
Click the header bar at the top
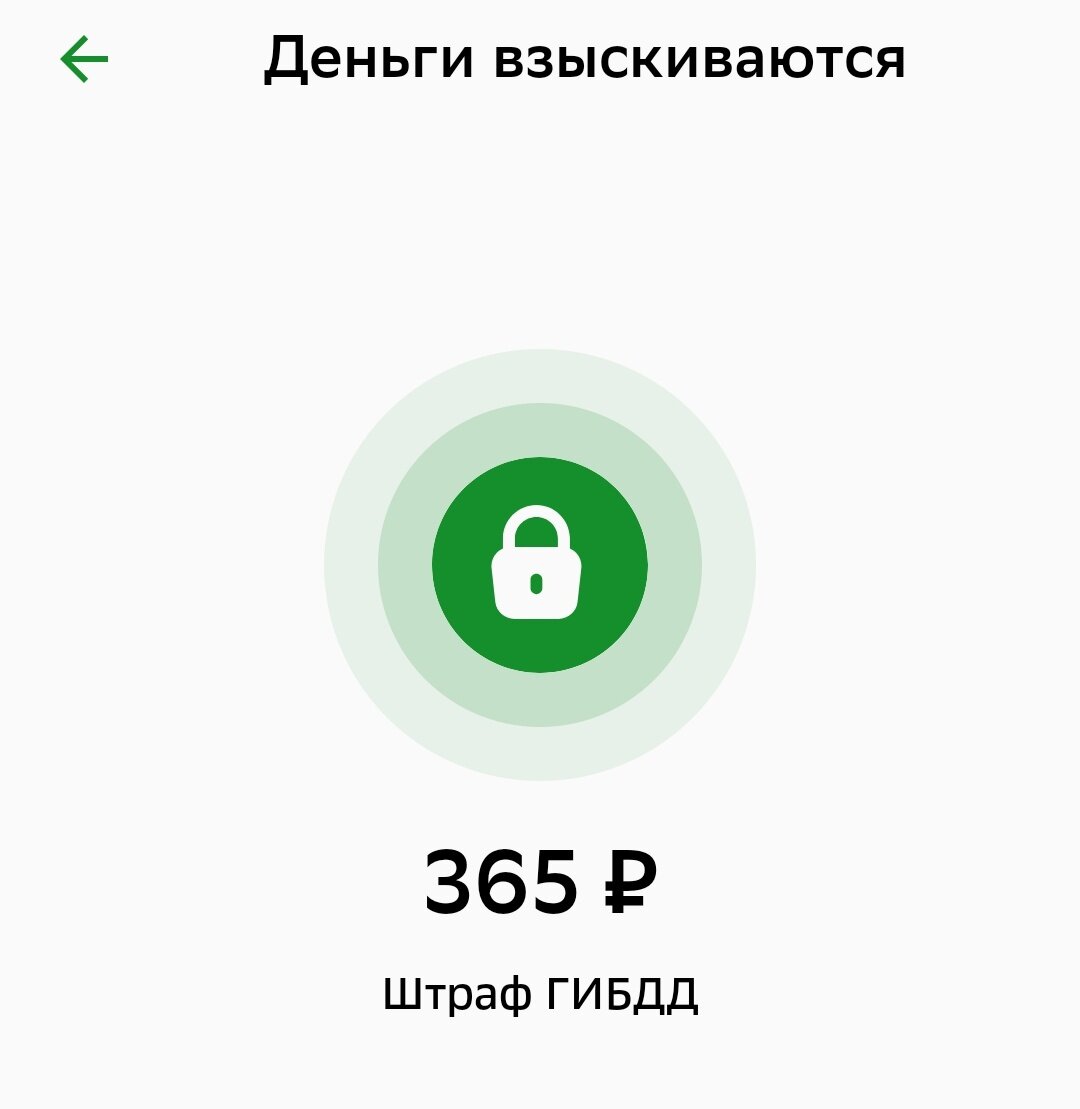(540, 58)
